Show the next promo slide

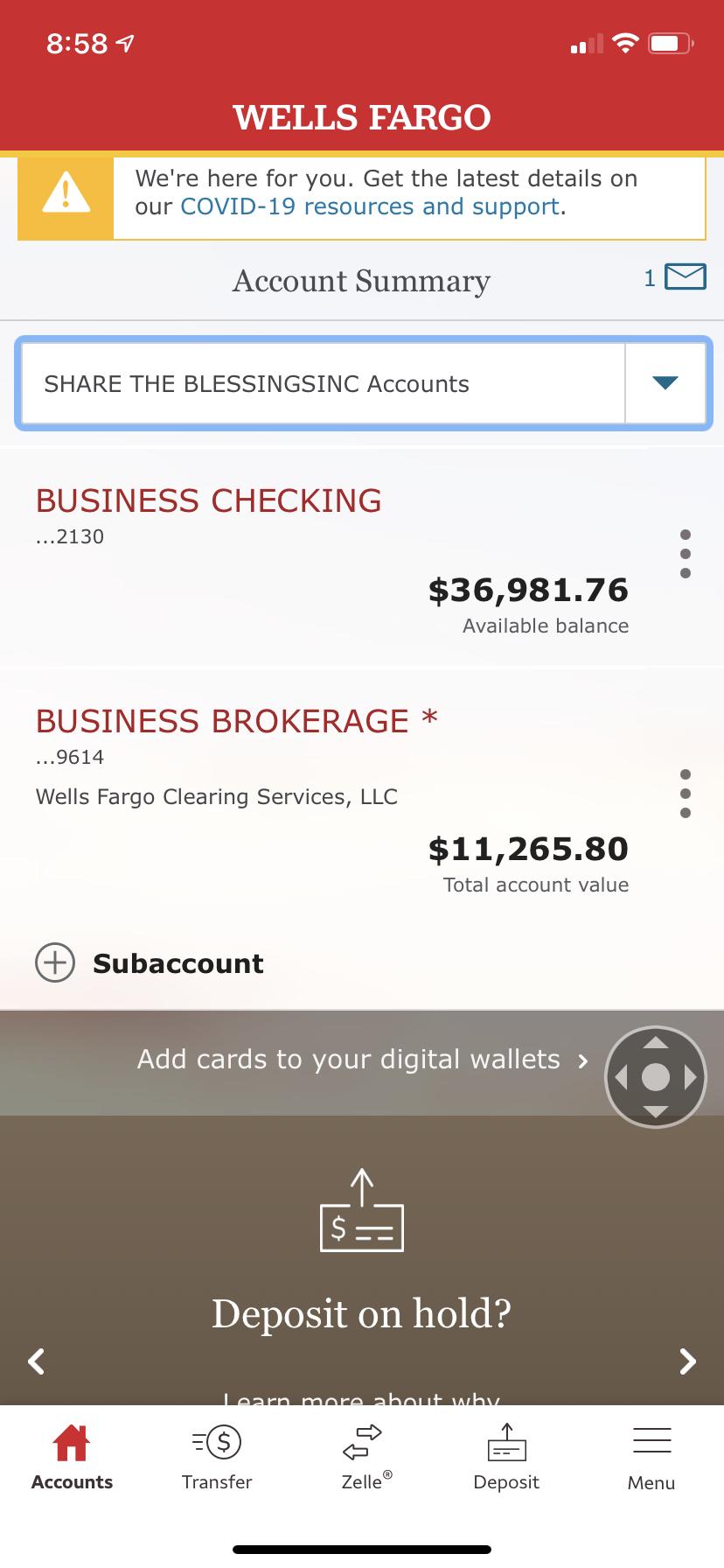(688, 1361)
